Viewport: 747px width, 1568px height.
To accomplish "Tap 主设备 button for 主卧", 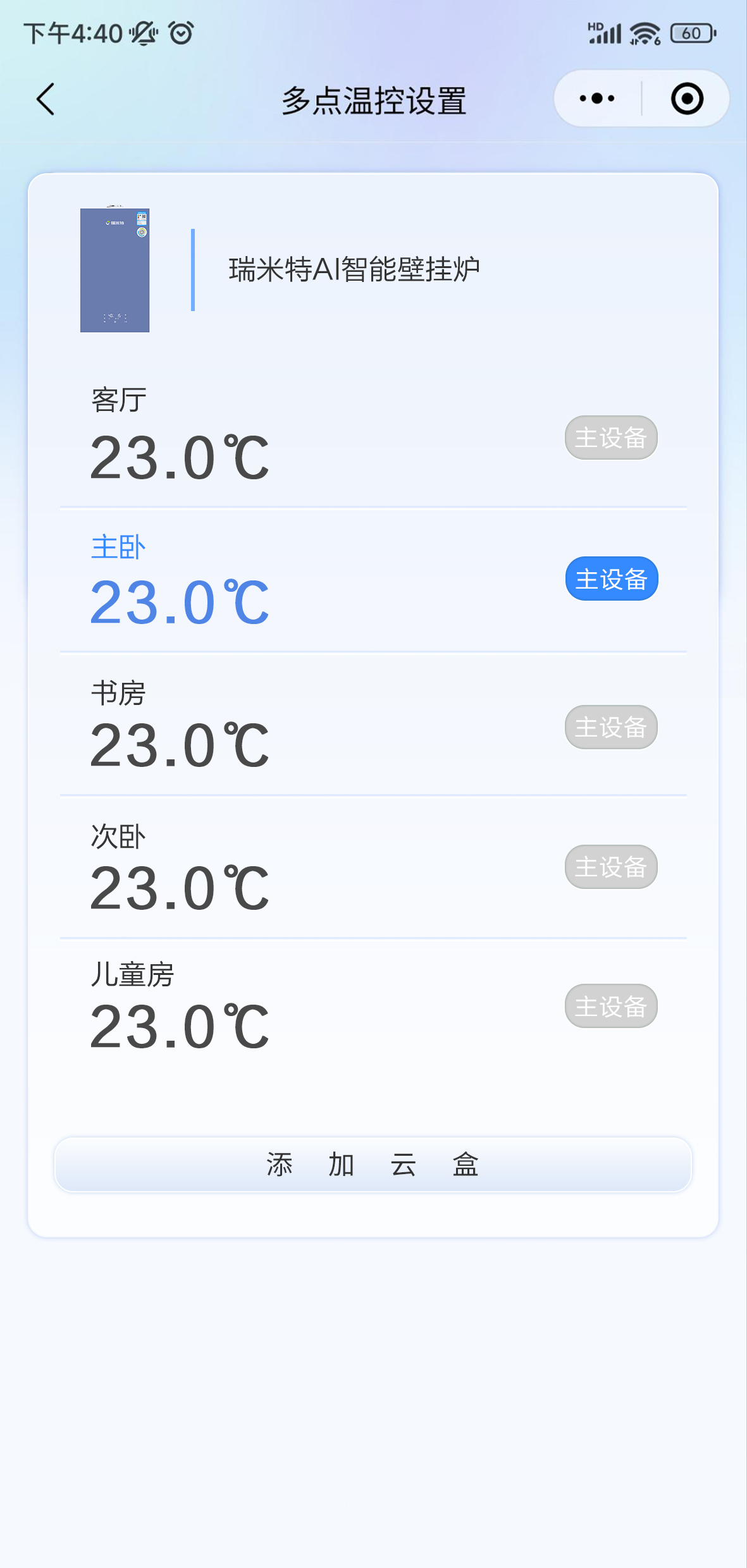I will 611,579.
